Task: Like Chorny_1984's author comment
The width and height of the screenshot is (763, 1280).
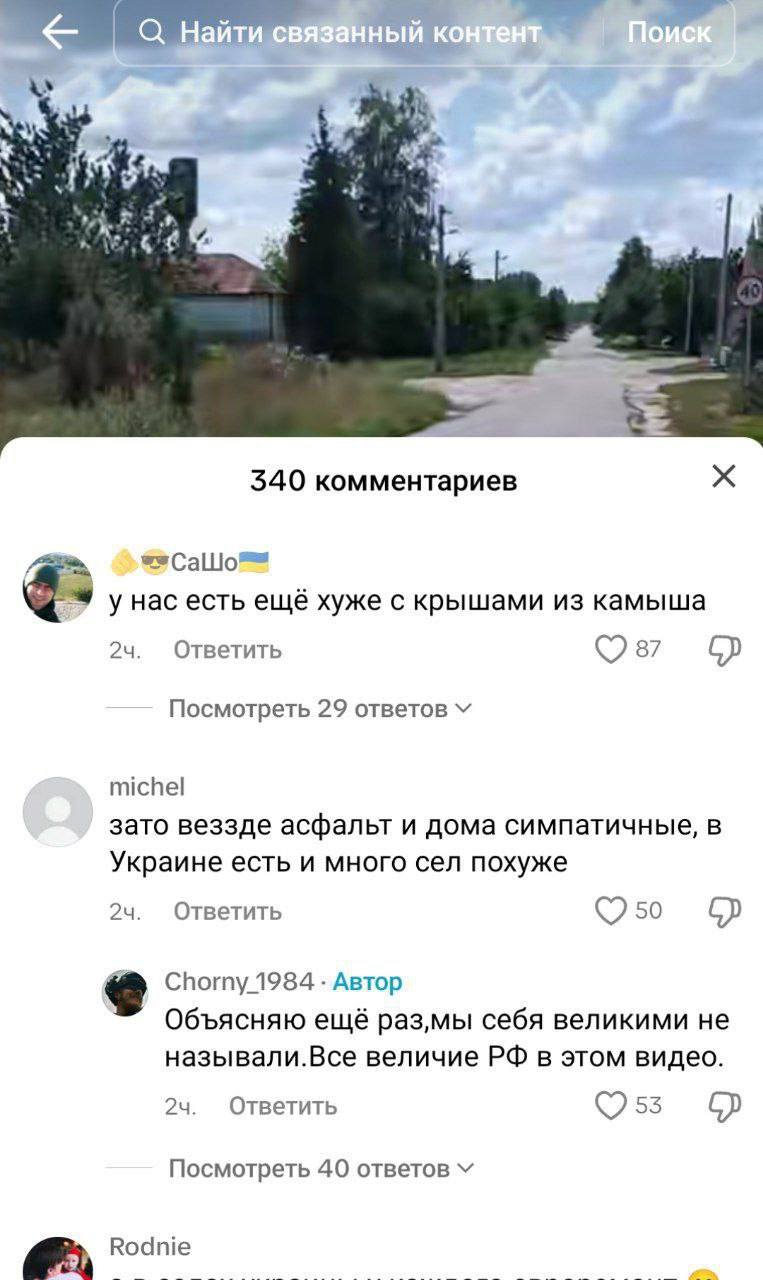Action: click(x=611, y=1105)
